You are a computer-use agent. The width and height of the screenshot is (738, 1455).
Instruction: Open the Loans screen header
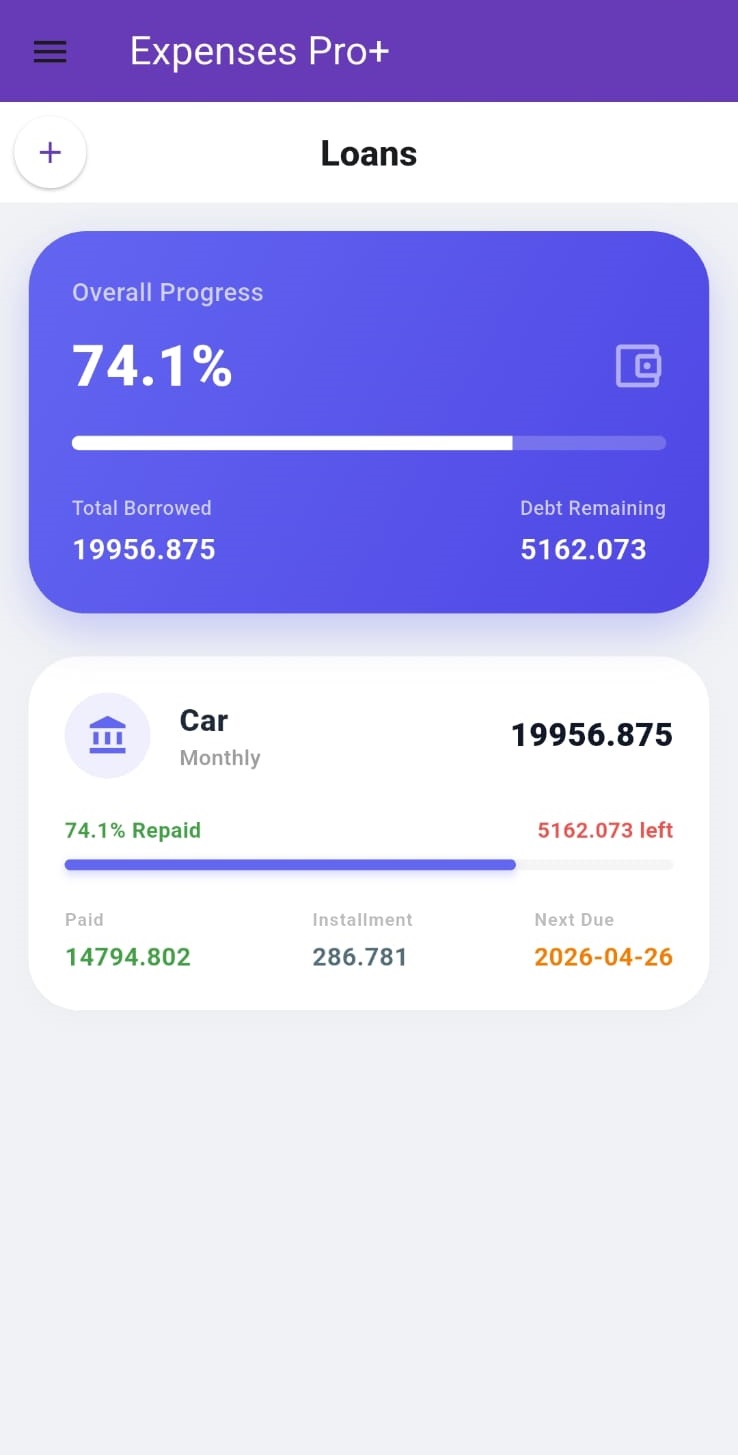pos(368,152)
